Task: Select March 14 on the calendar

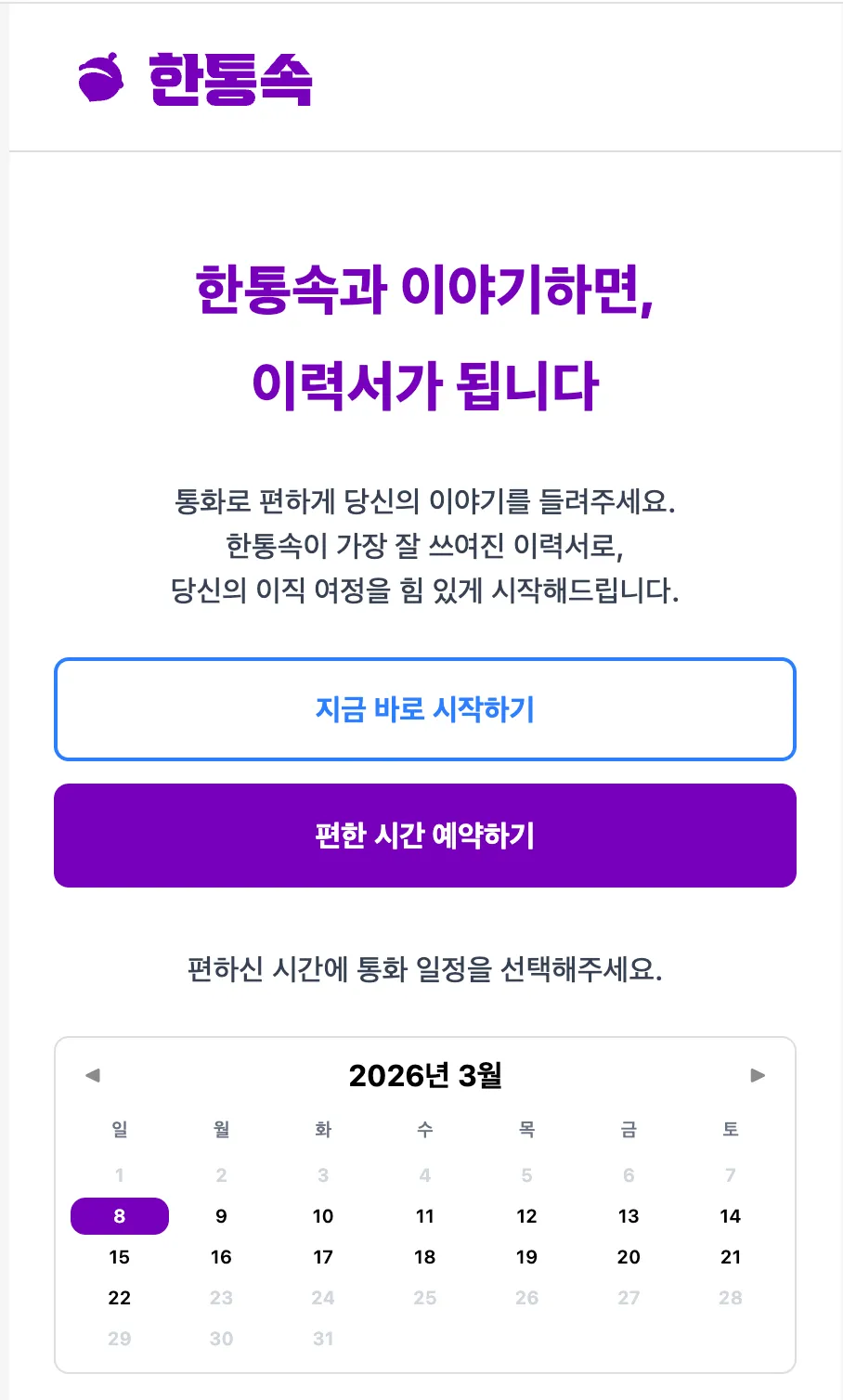Action: (x=731, y=1216)
